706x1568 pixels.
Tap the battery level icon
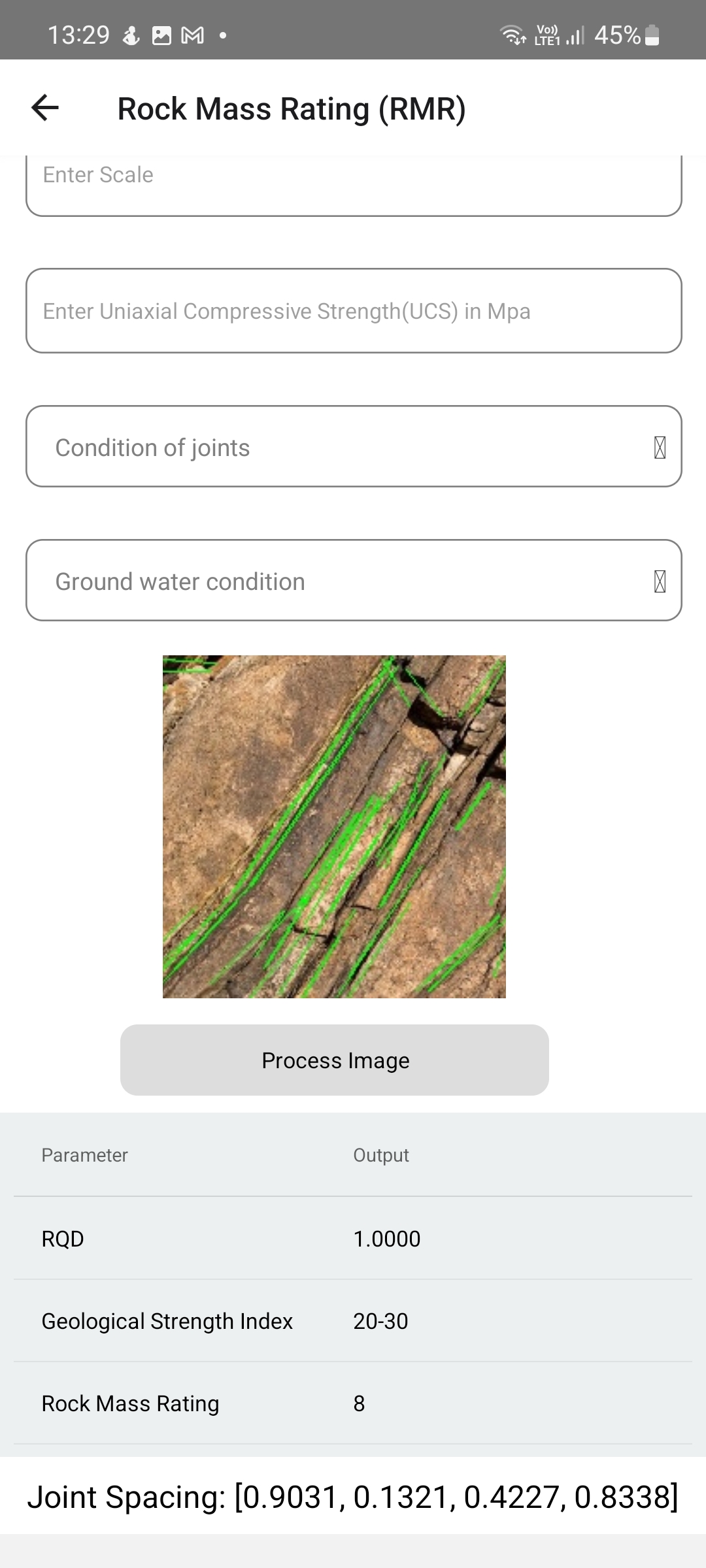652,34
